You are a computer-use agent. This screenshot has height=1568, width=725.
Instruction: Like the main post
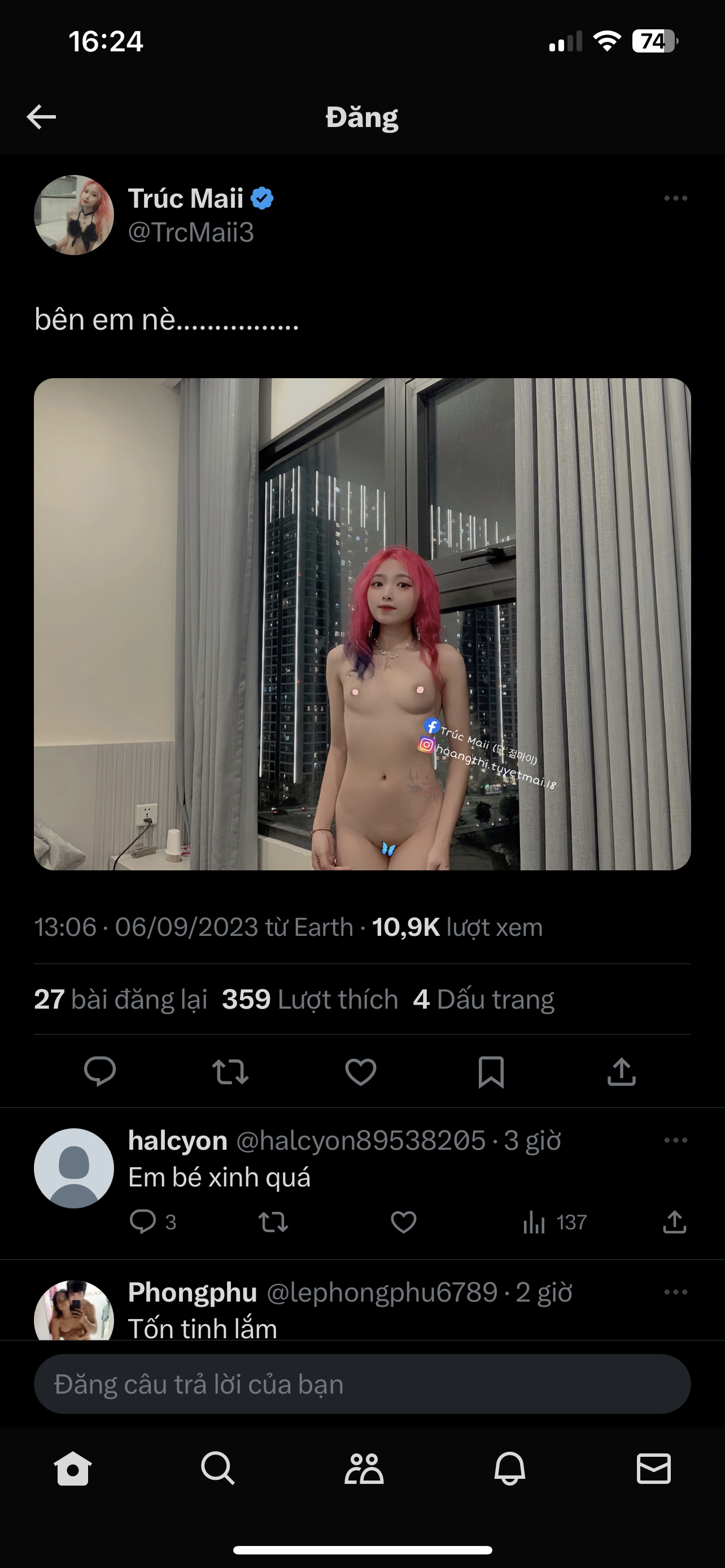tap(360, 1071)
